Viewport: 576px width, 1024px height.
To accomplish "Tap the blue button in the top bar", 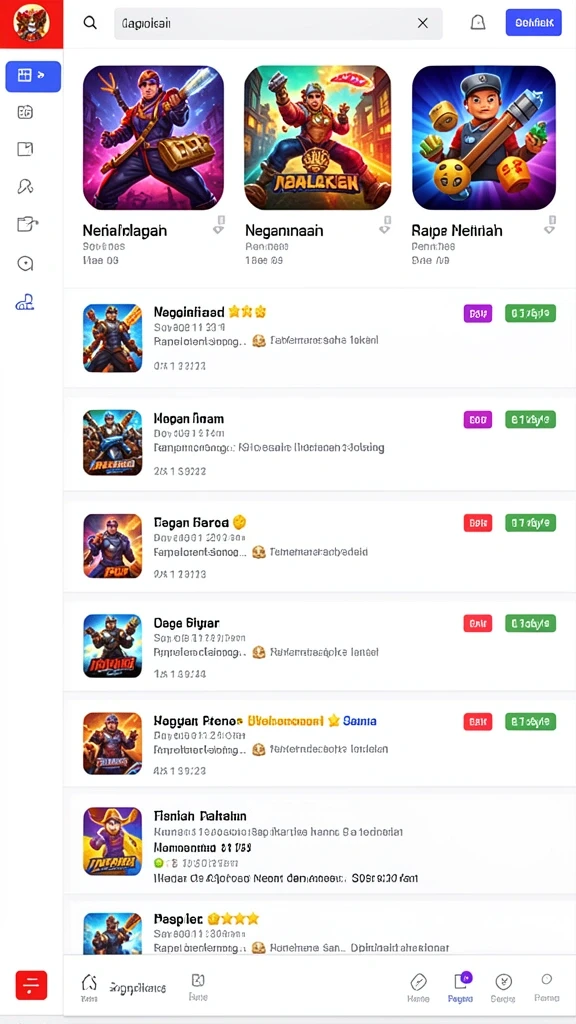I will [x=534, y=23].
